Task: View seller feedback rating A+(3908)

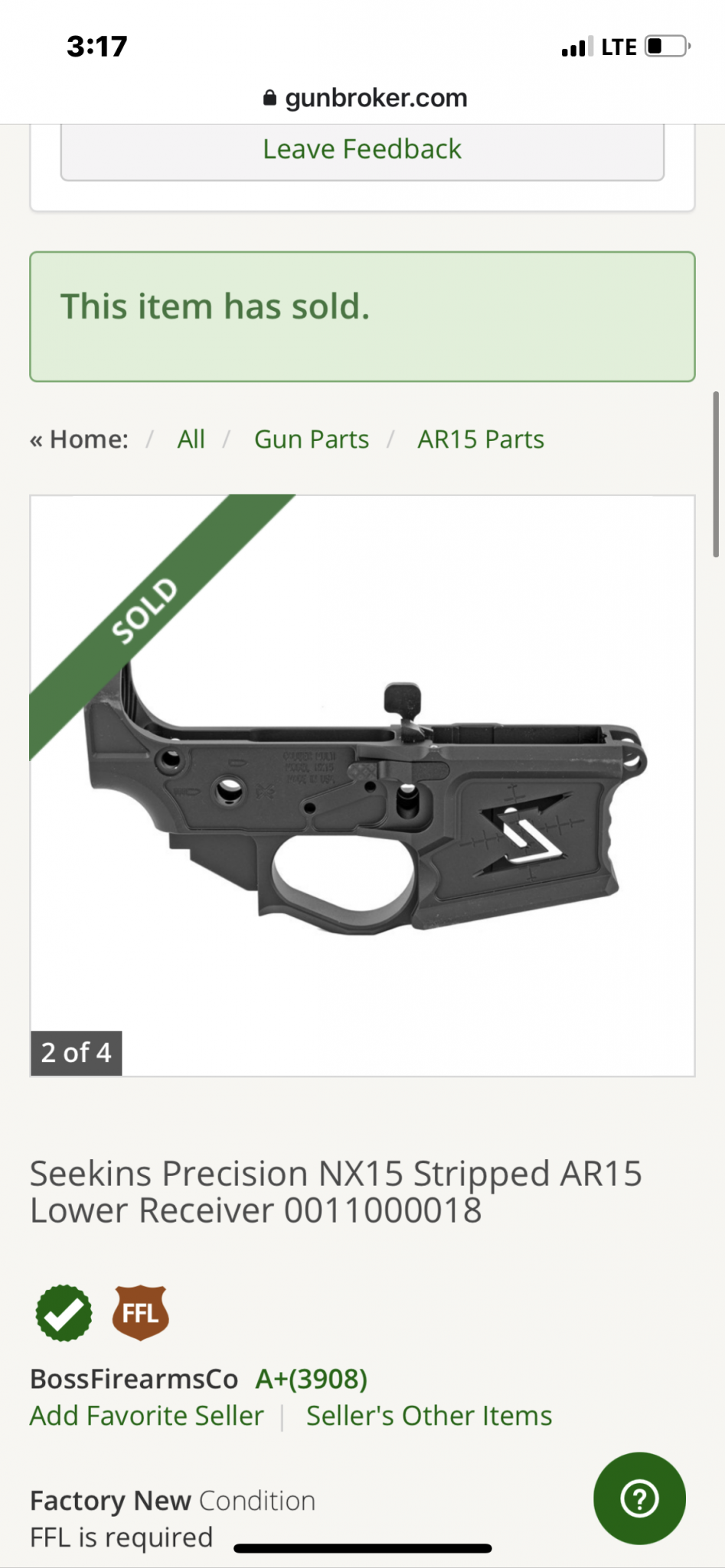Action: coord(312,1379)
